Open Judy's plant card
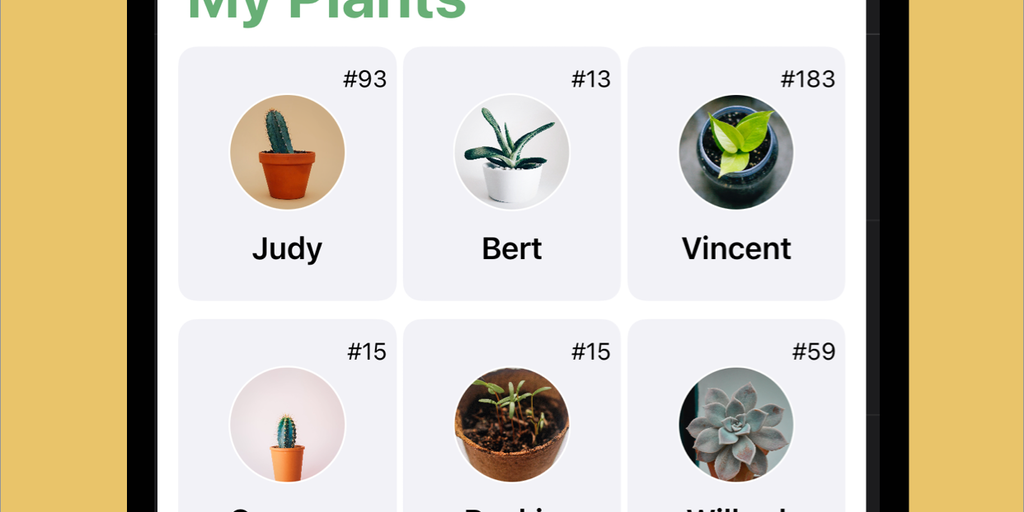Image resolution: width=1024 pixels, height=512 pixels. coord(287,174)
